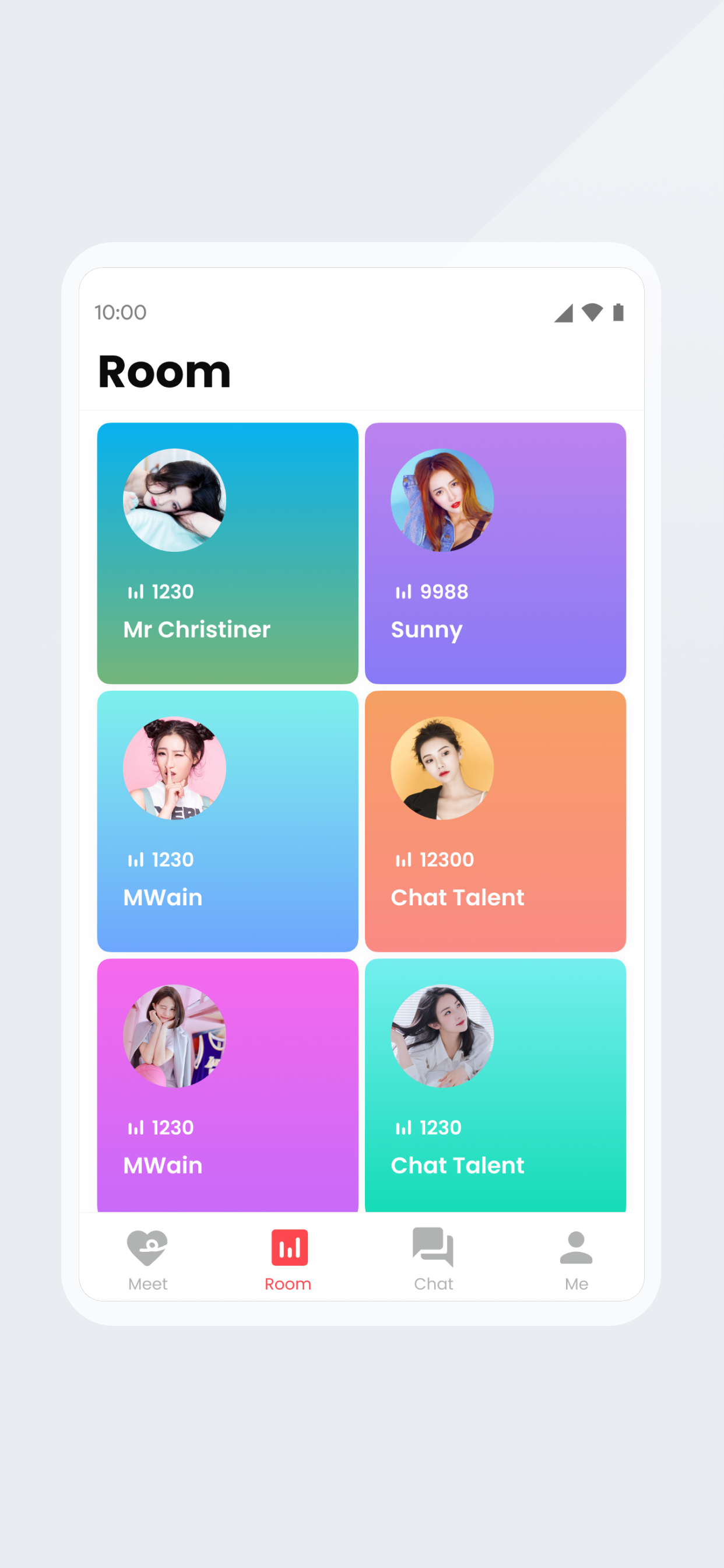Enter Sunny's room with 9988 listeners

coord(495,552)
